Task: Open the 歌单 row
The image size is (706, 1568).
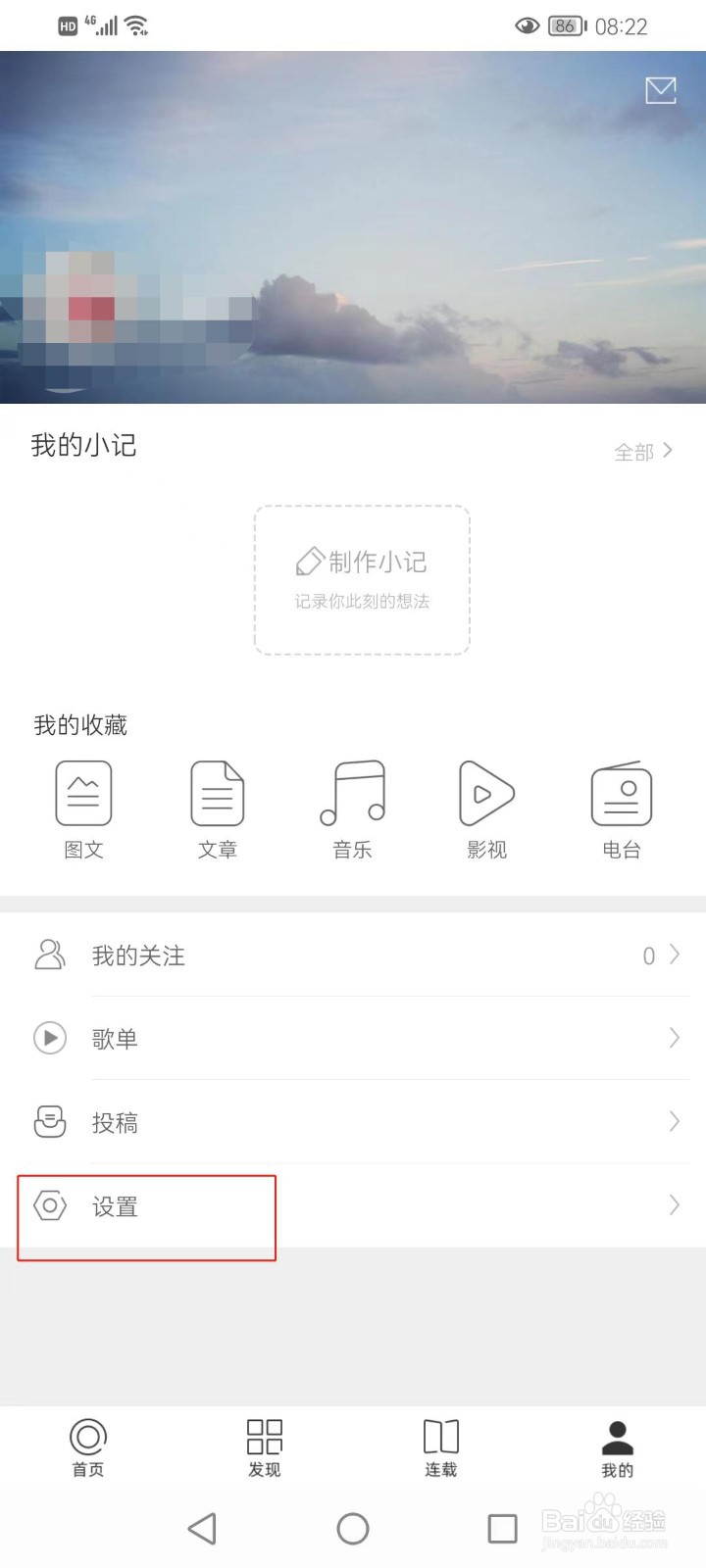Action: [x=353, y=1038]
